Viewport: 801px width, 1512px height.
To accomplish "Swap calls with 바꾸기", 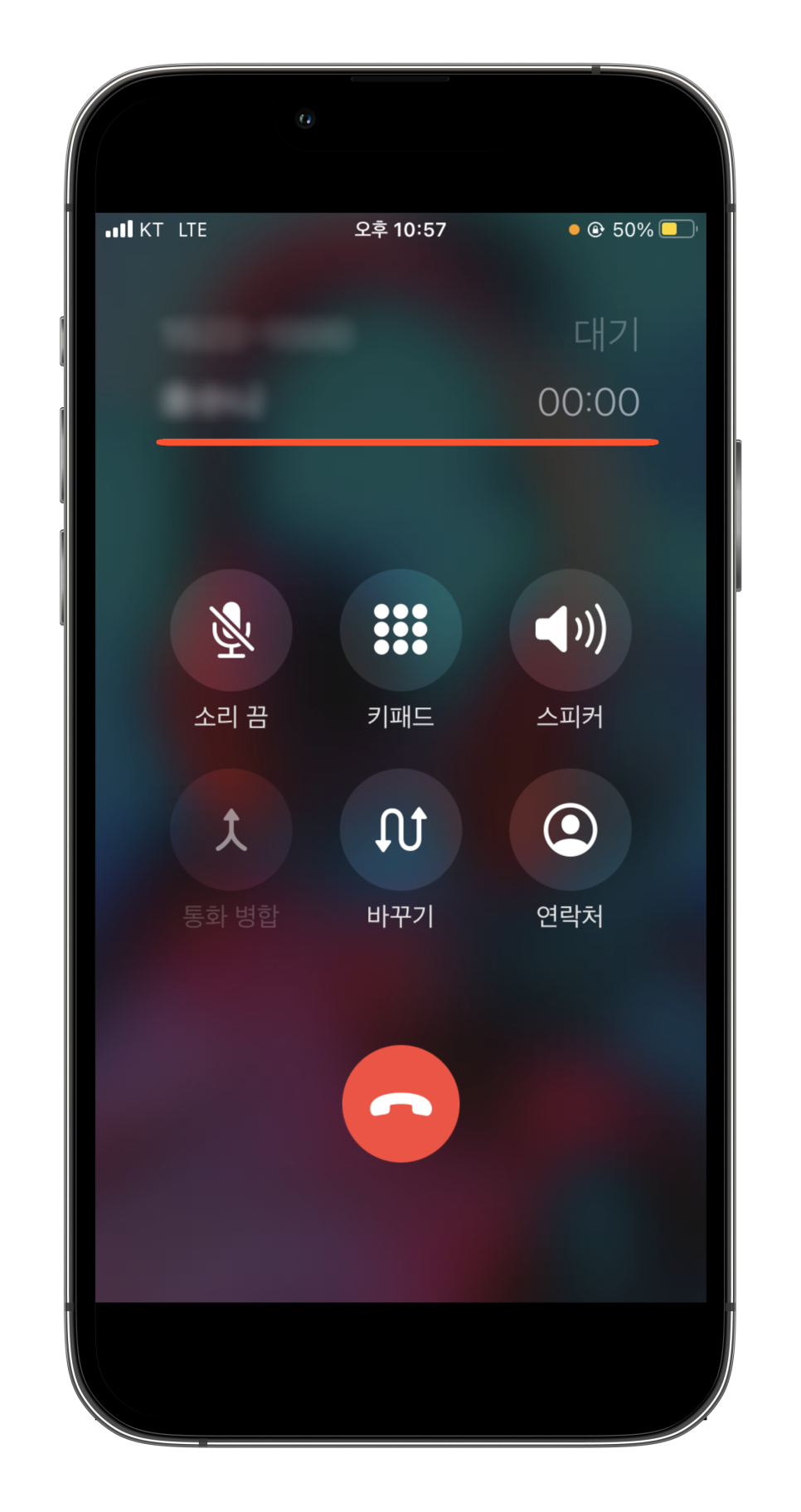I will pyautogui.click(x=400, y=829).
